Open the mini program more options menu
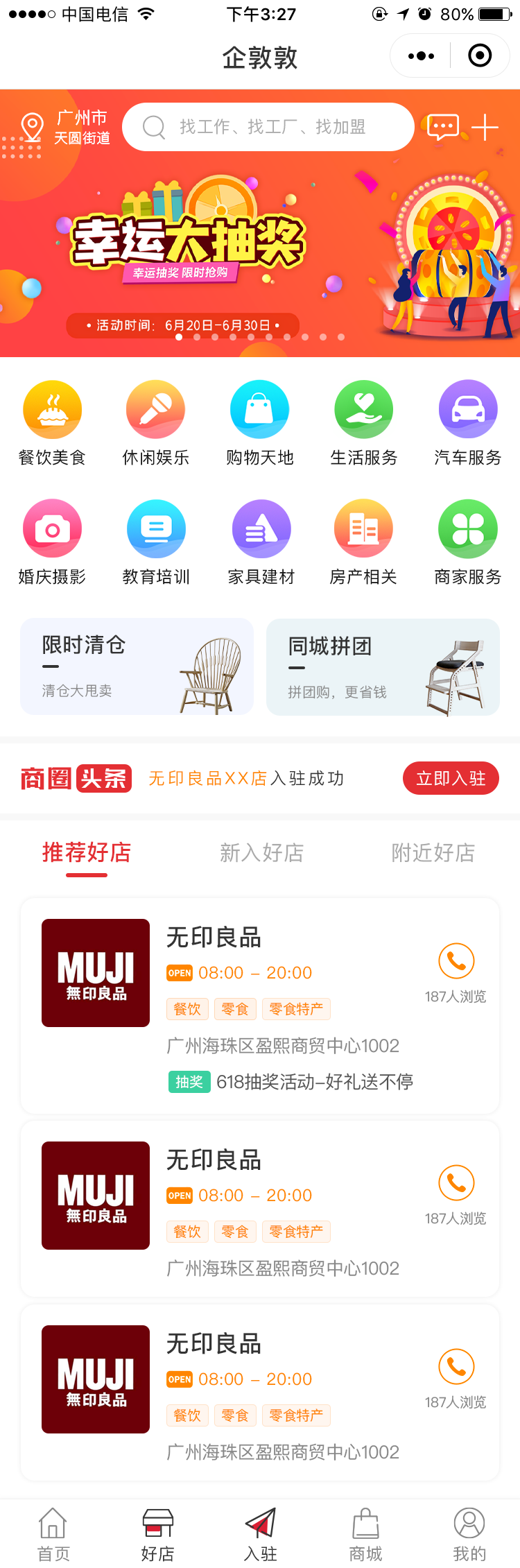The image size is (520, 1568). [x=421, y=56]
